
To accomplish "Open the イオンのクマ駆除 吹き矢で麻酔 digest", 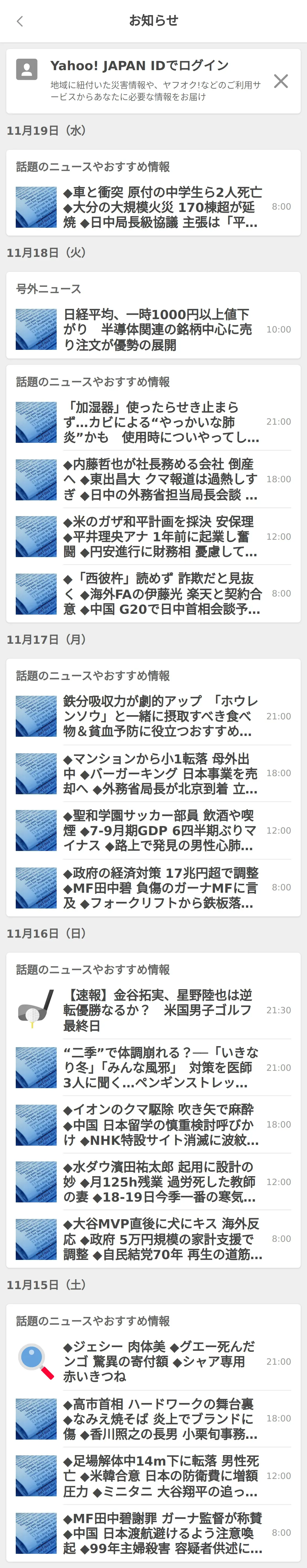I will [153, 1124].
